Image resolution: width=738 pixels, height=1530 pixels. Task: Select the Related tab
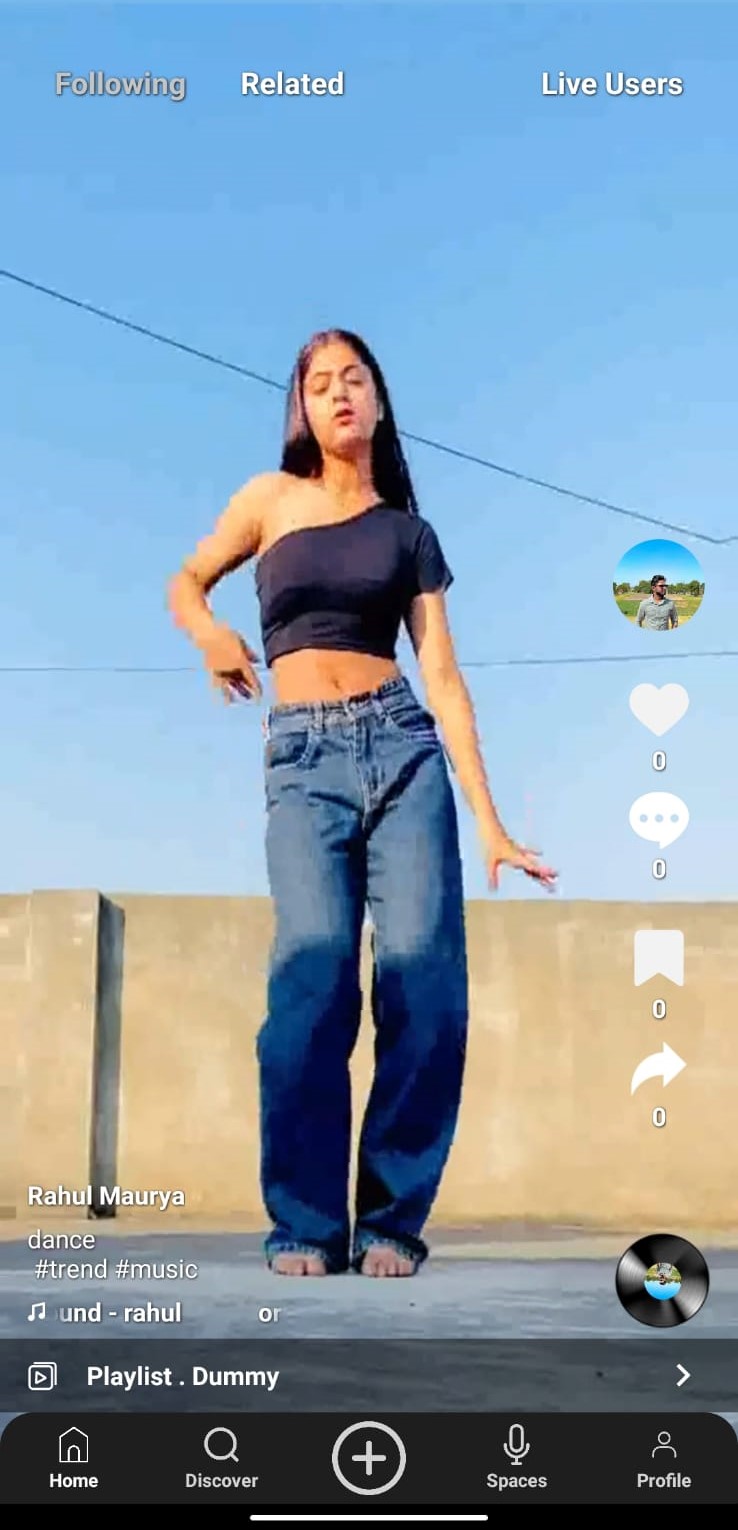(292, 85)
